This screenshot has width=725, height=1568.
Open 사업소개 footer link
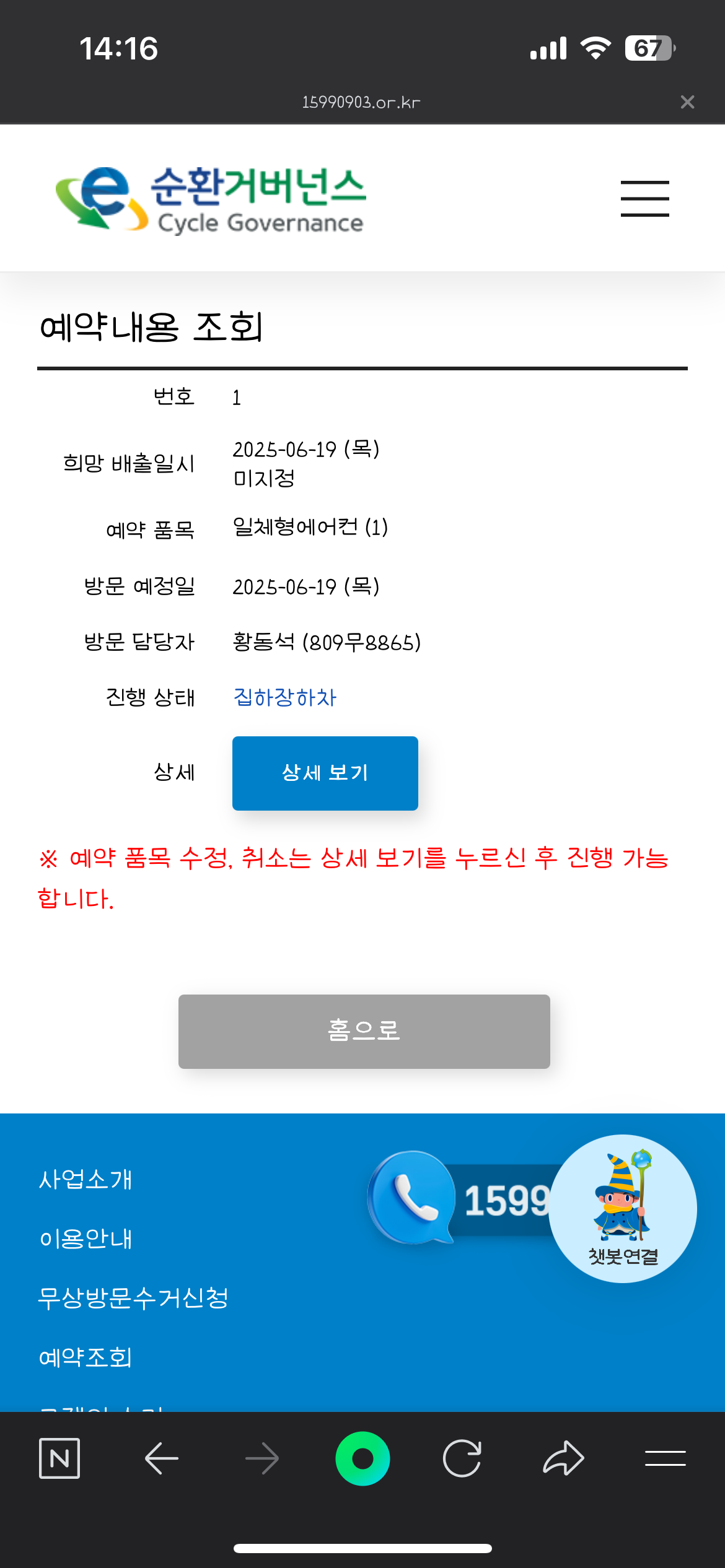coord(86,1179)
